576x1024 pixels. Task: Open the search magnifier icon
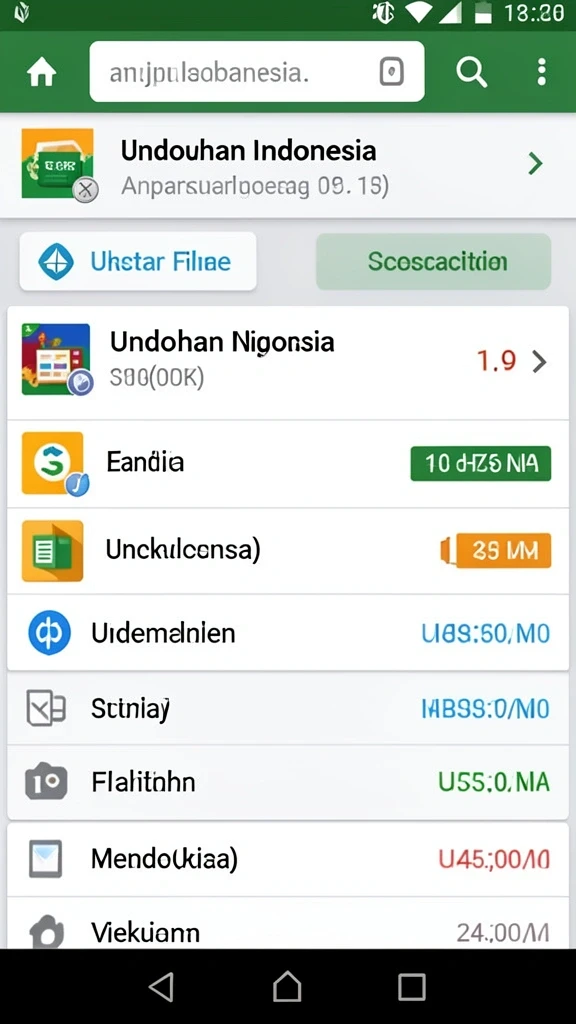(x=472, y=72)
